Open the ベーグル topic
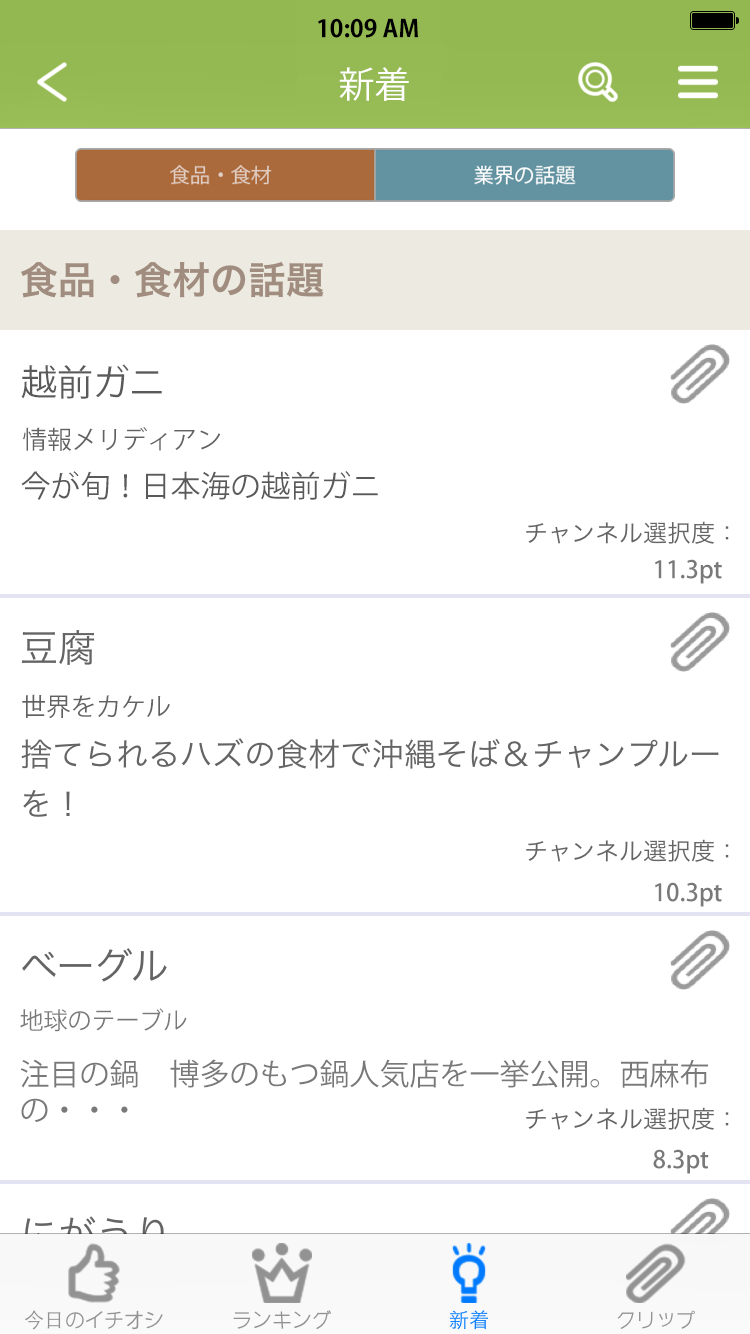The width and height of the screenshot is (750, 1334). (x=300, y=1040)
